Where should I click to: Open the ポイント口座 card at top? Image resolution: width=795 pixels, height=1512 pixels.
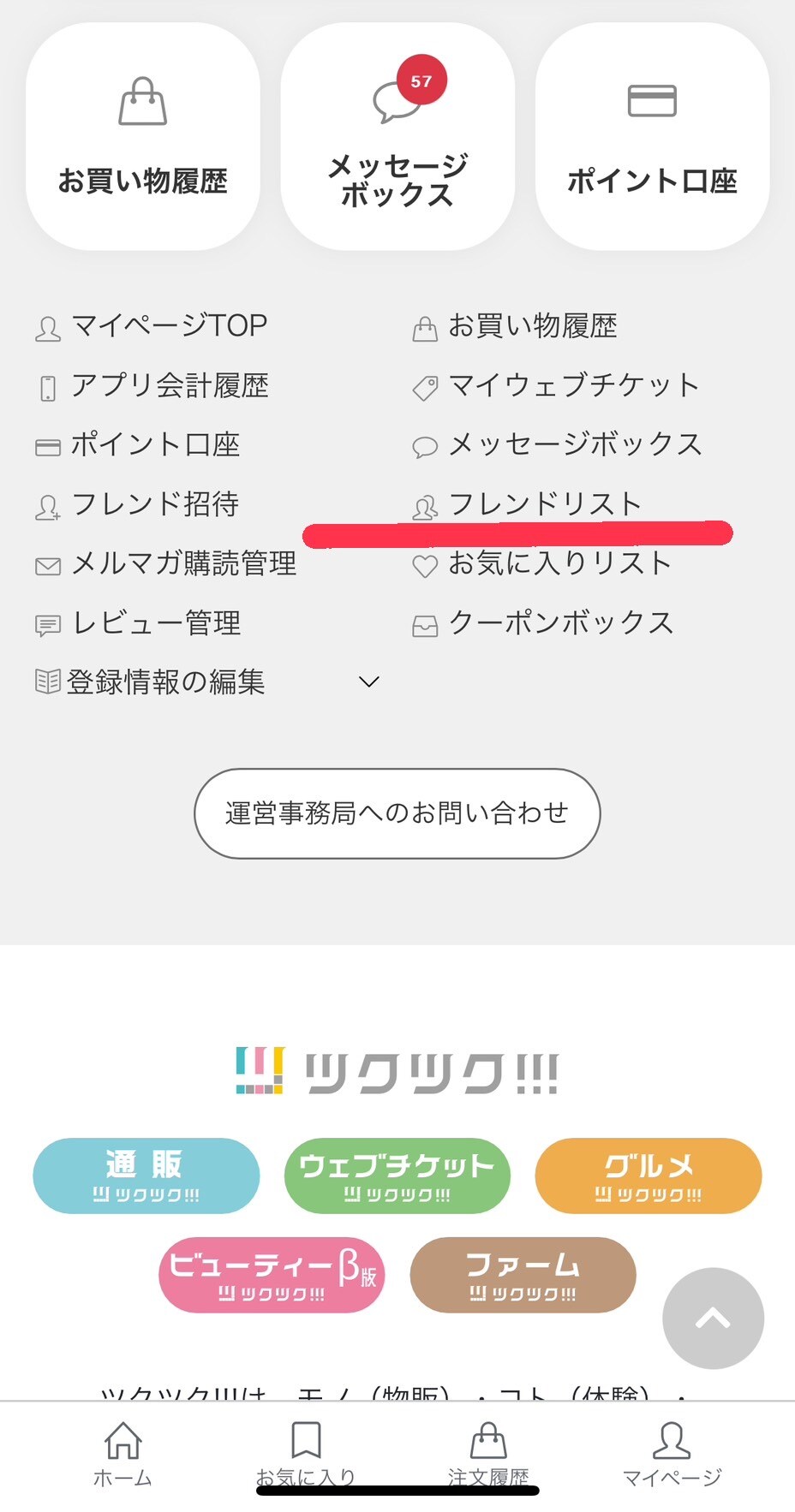pyautogui.click(x=652, y=137)
